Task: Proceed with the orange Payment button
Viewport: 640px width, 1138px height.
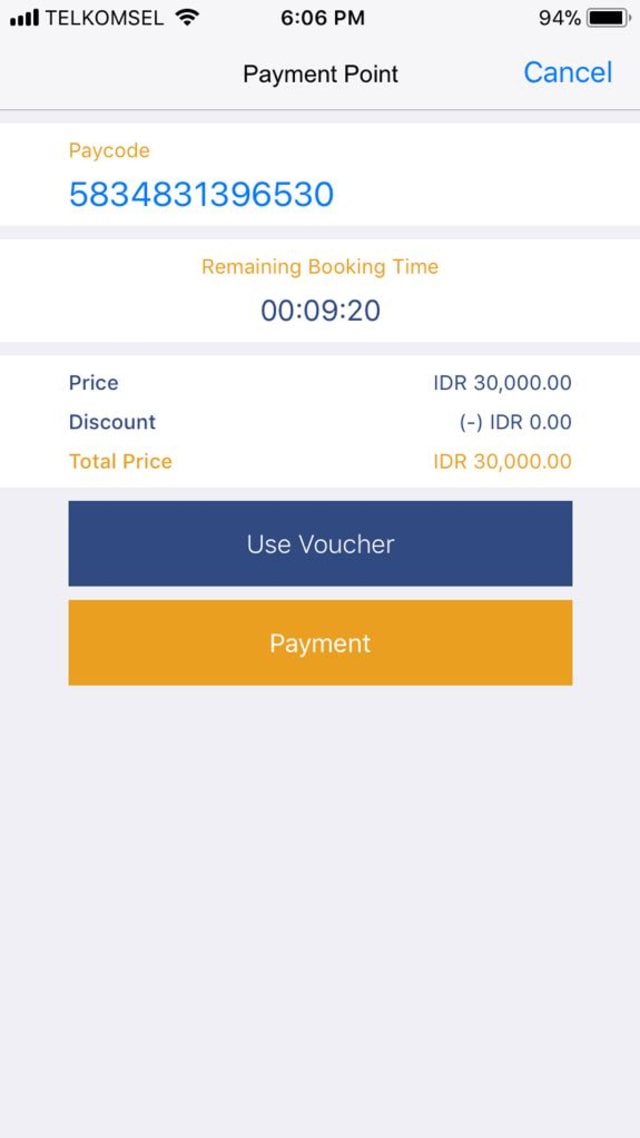Action: [x=320, y=643]
